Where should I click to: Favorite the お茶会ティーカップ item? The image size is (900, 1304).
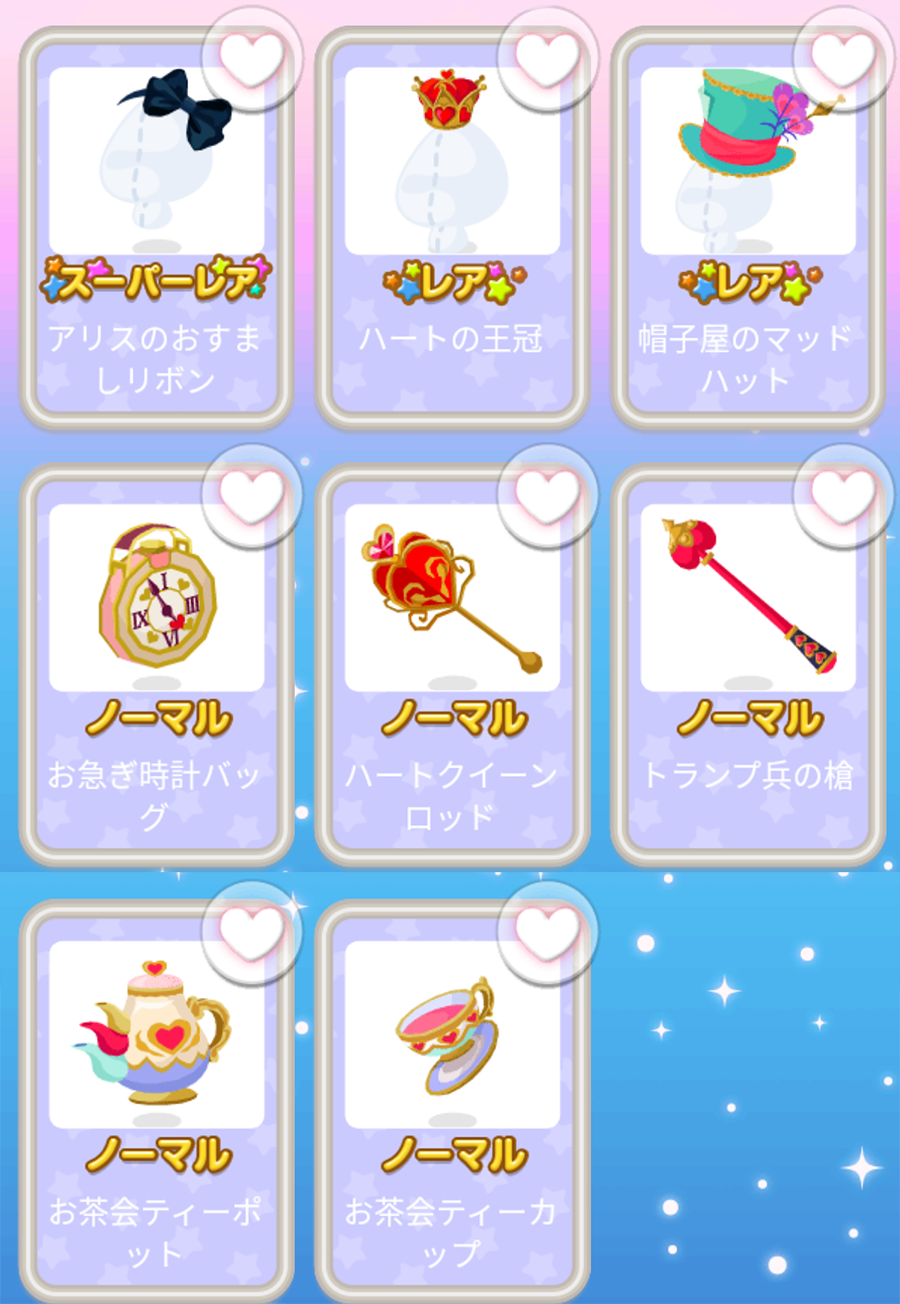pos(547,932)
